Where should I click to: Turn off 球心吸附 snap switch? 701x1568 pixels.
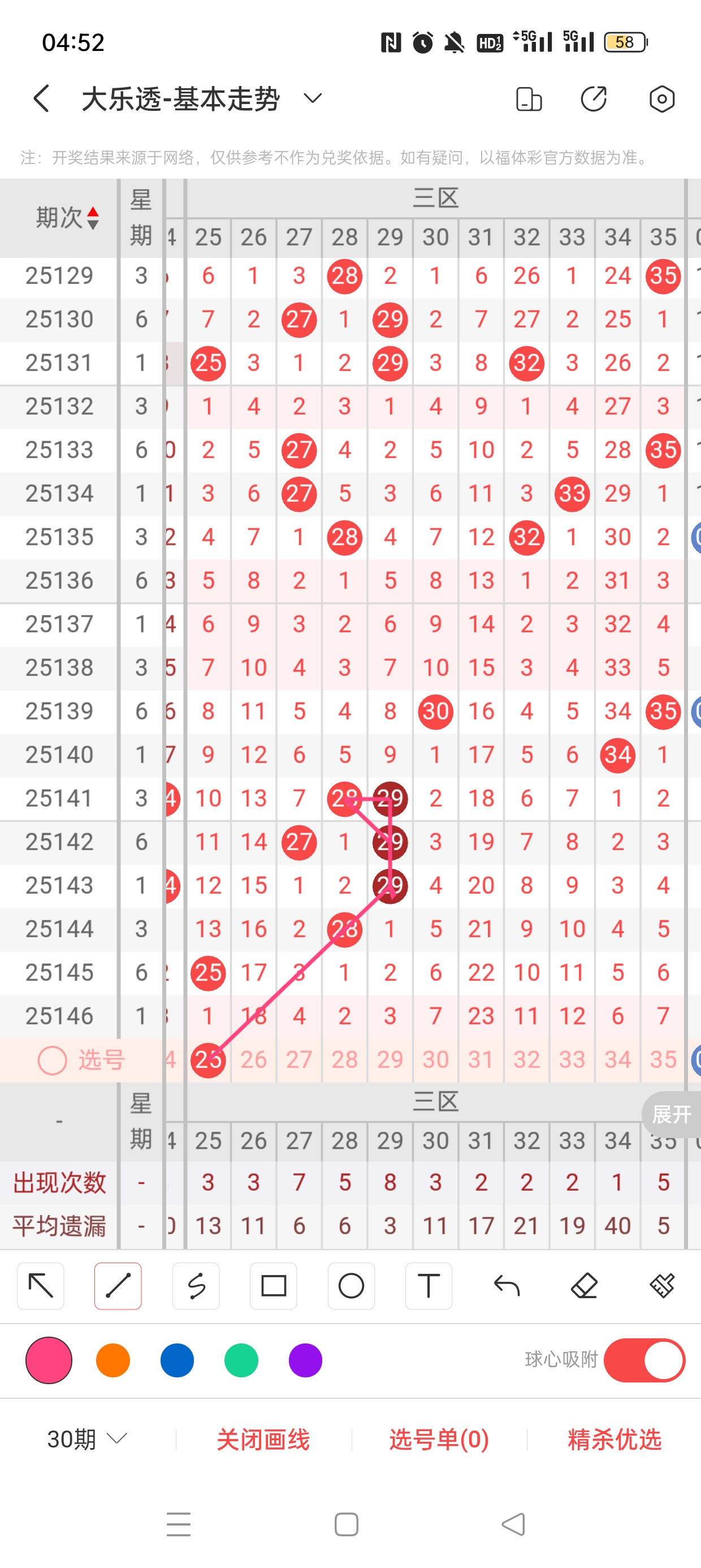click(644, 1360)
